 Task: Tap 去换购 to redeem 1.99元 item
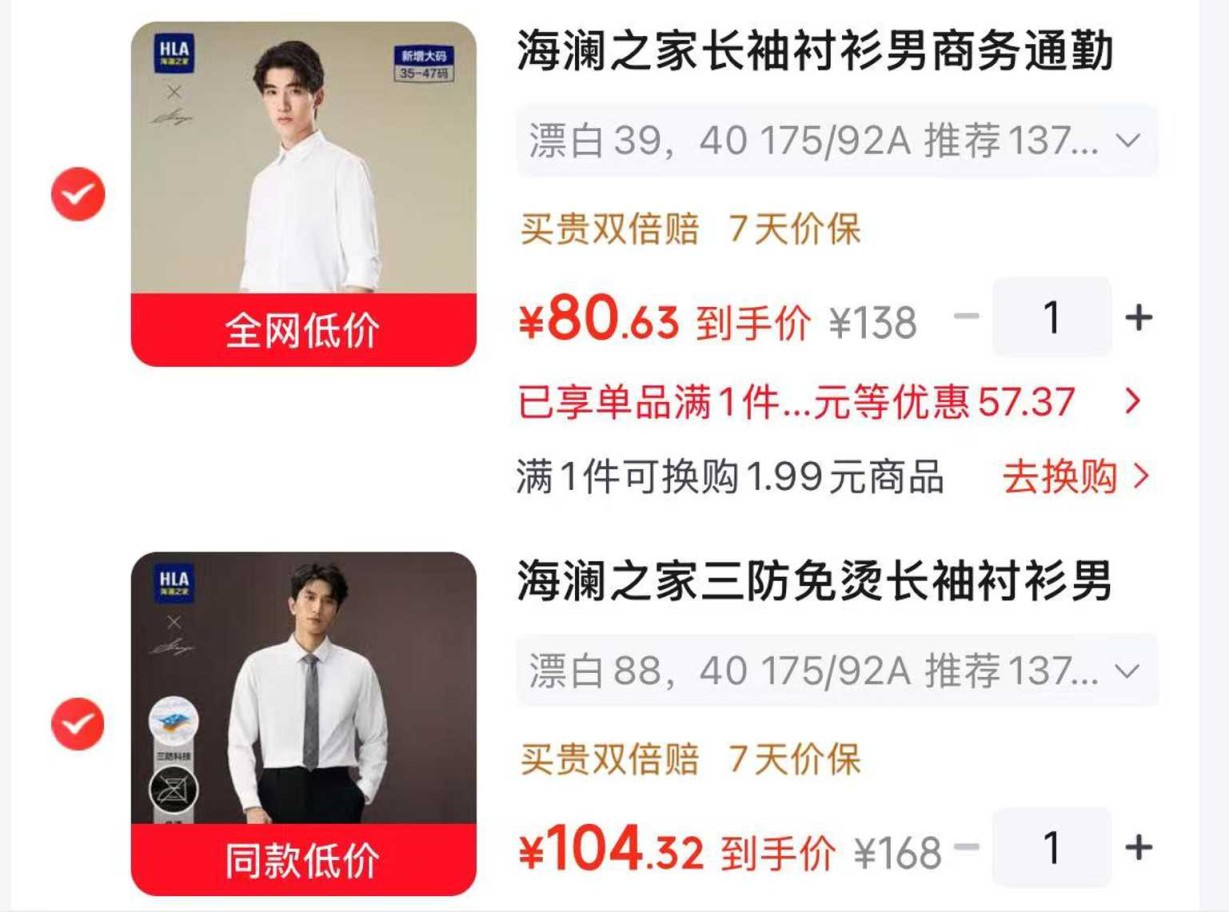[x=1076, y=477]
